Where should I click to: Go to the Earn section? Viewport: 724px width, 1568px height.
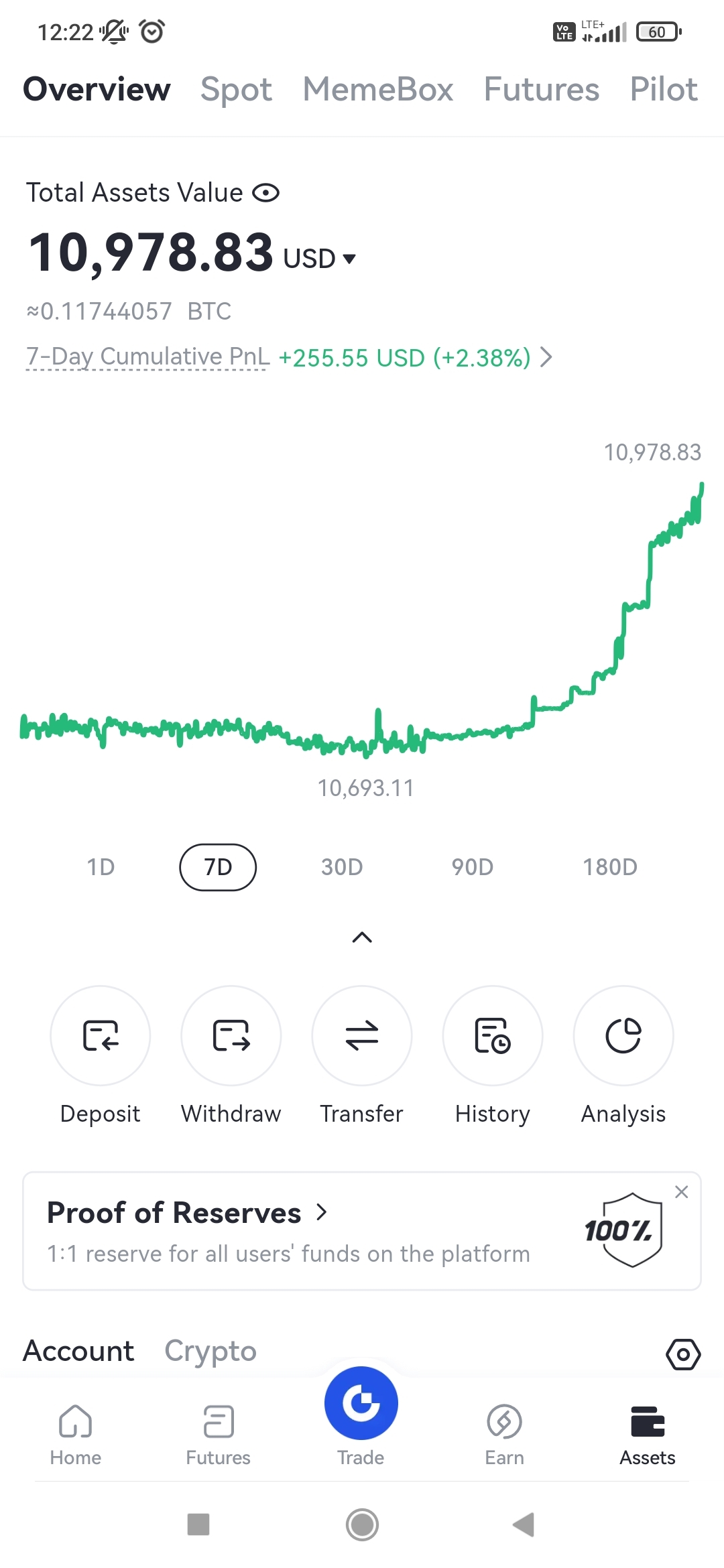point(504,1433)
